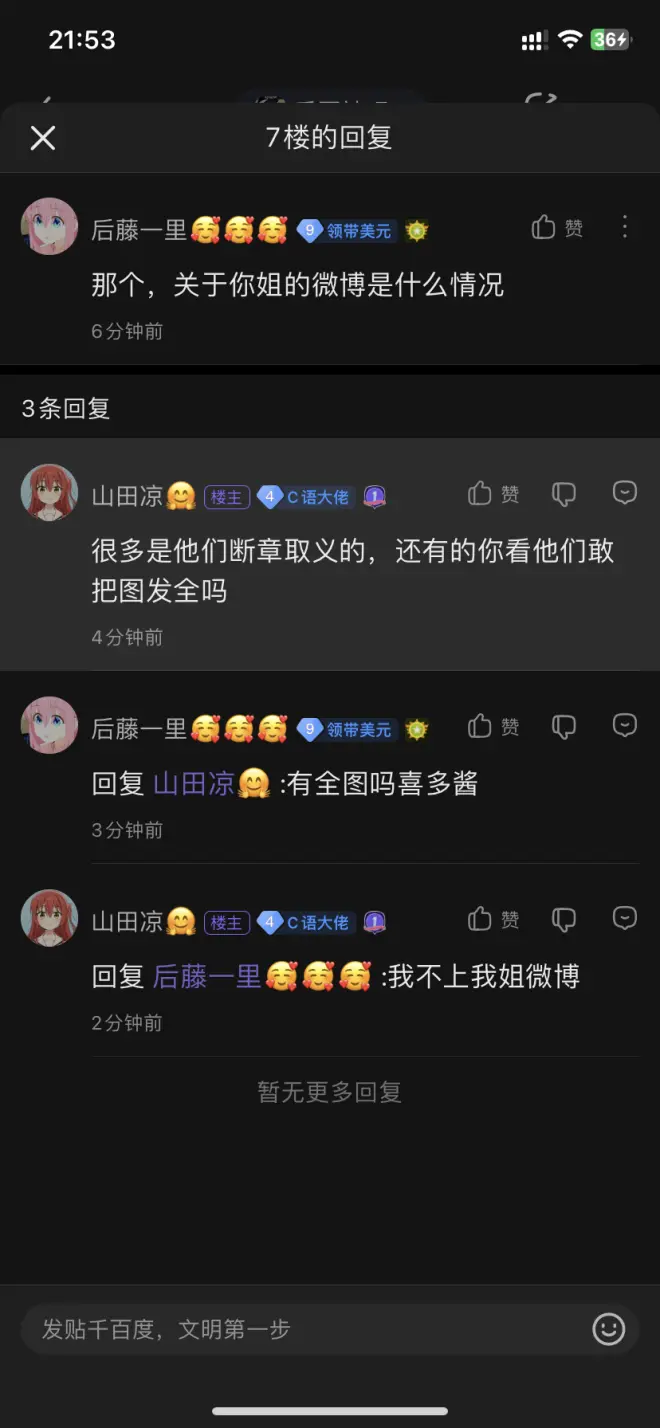660x1428 pixels.
Task: Dislike 山田凉's reply about 断章取义
Action: pyautogui.click(x=564, y=494)
